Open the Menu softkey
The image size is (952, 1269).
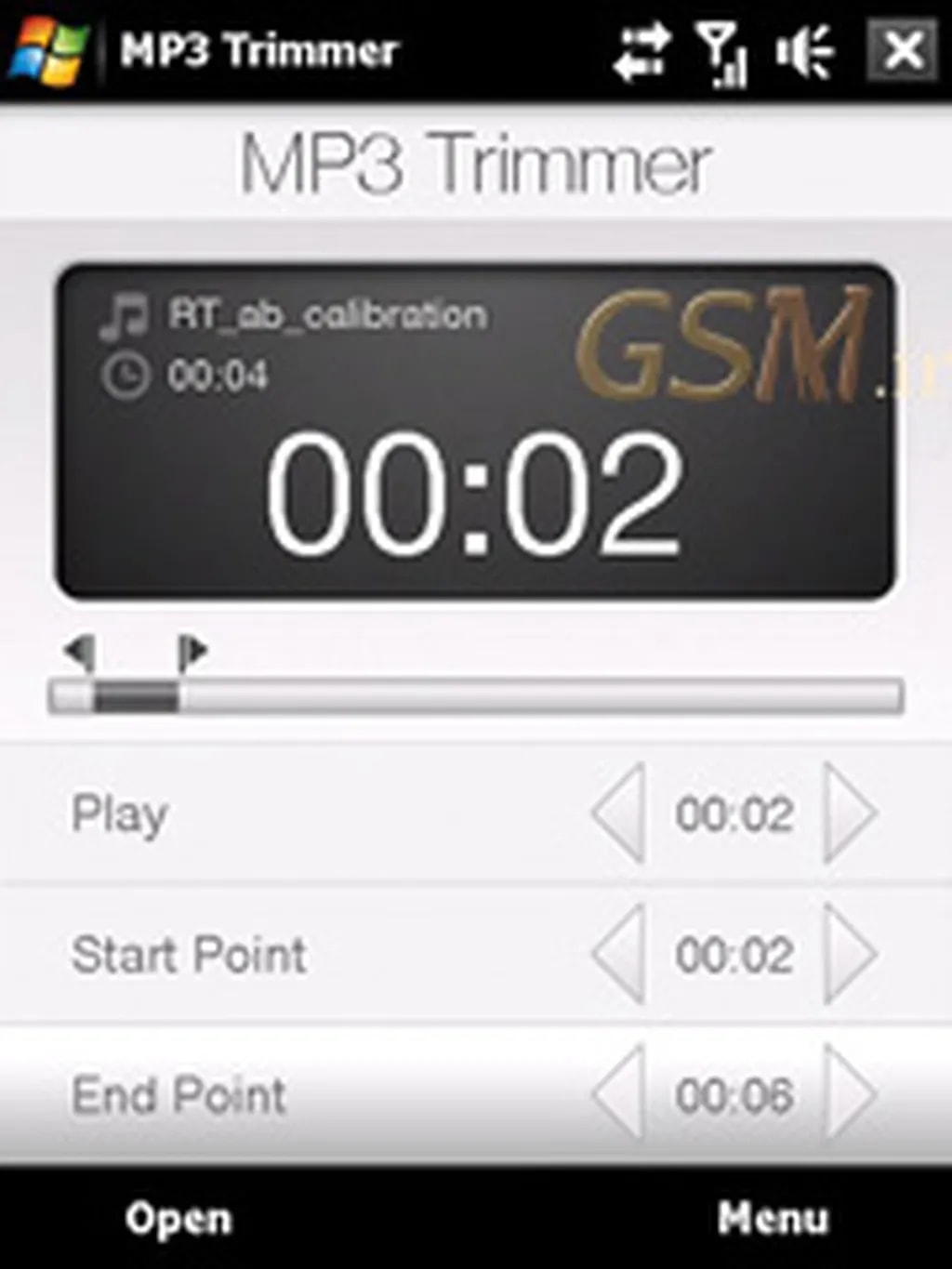tap(772, 1219)
